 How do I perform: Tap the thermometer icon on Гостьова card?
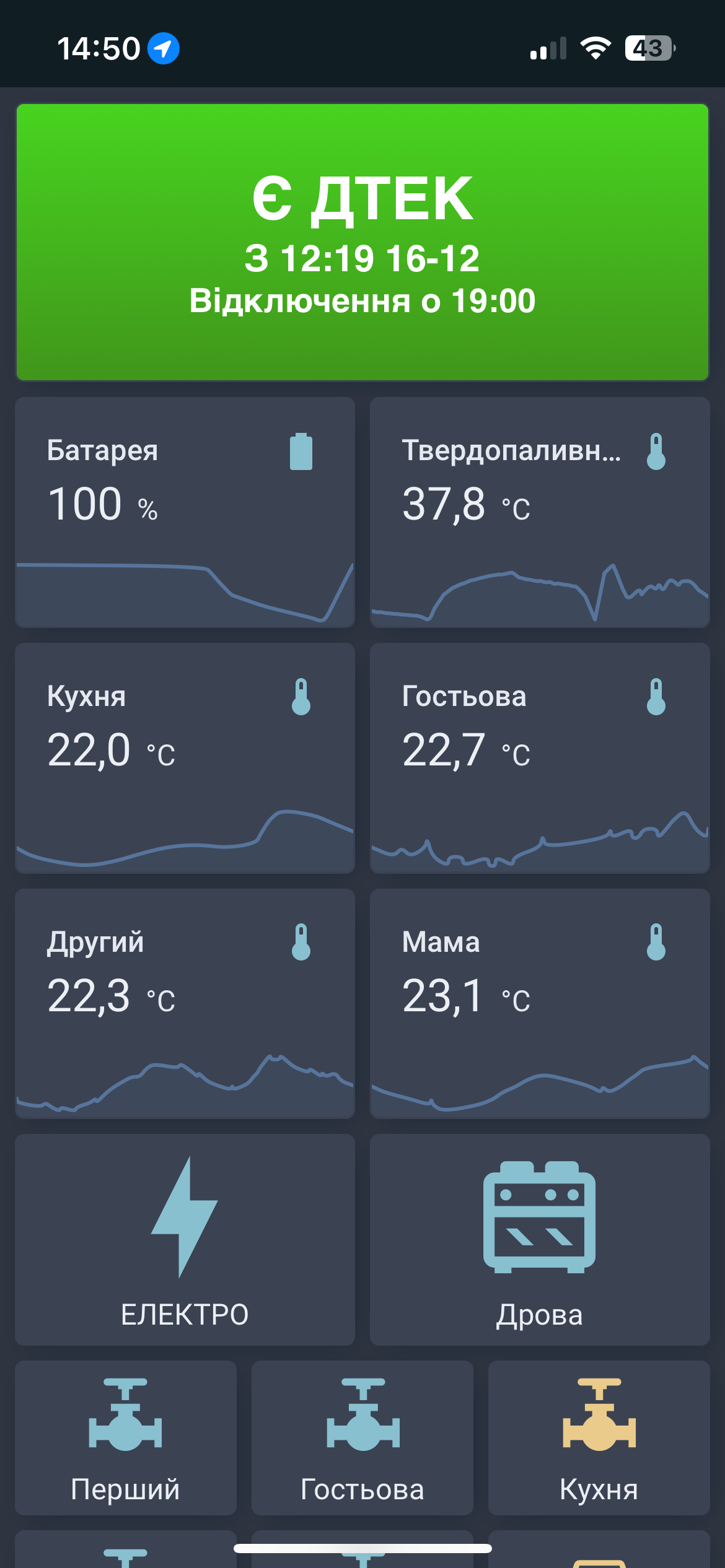[656, 697]
